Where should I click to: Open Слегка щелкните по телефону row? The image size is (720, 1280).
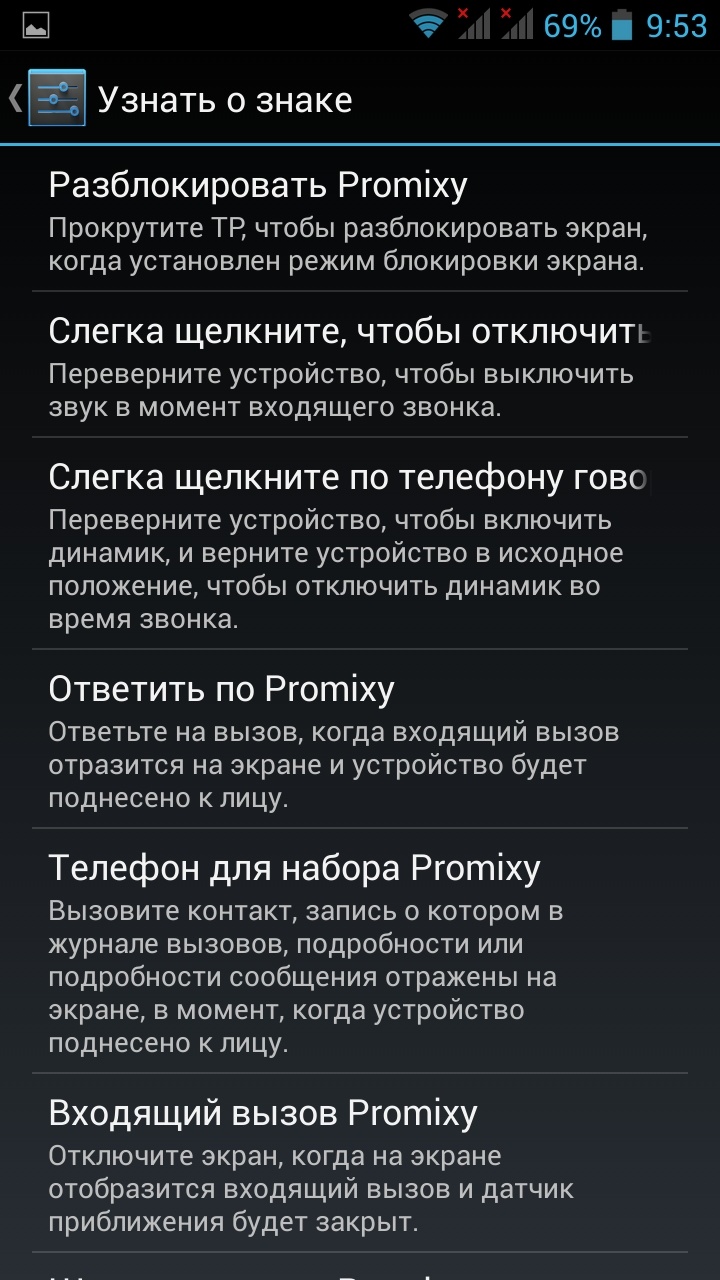tap(360, 543)
